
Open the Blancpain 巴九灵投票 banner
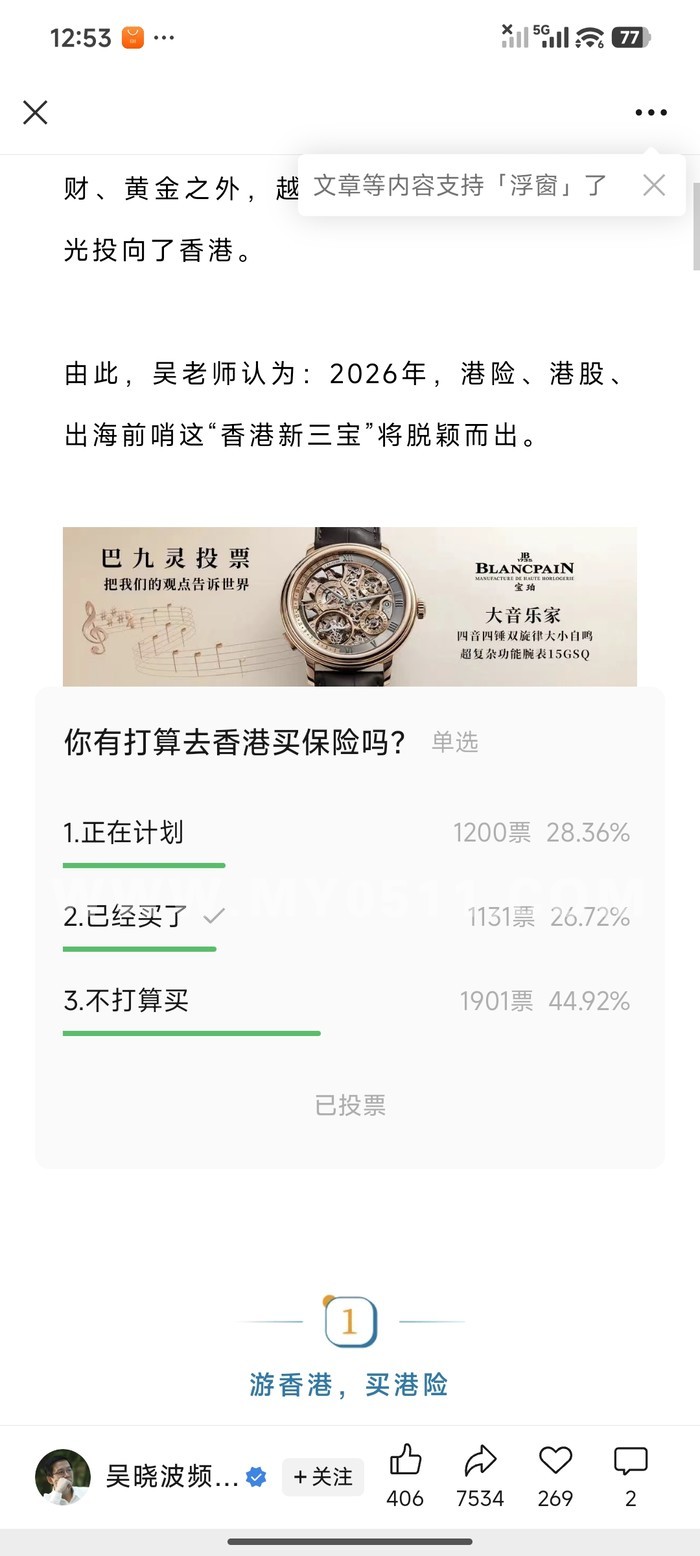(349, 606)
